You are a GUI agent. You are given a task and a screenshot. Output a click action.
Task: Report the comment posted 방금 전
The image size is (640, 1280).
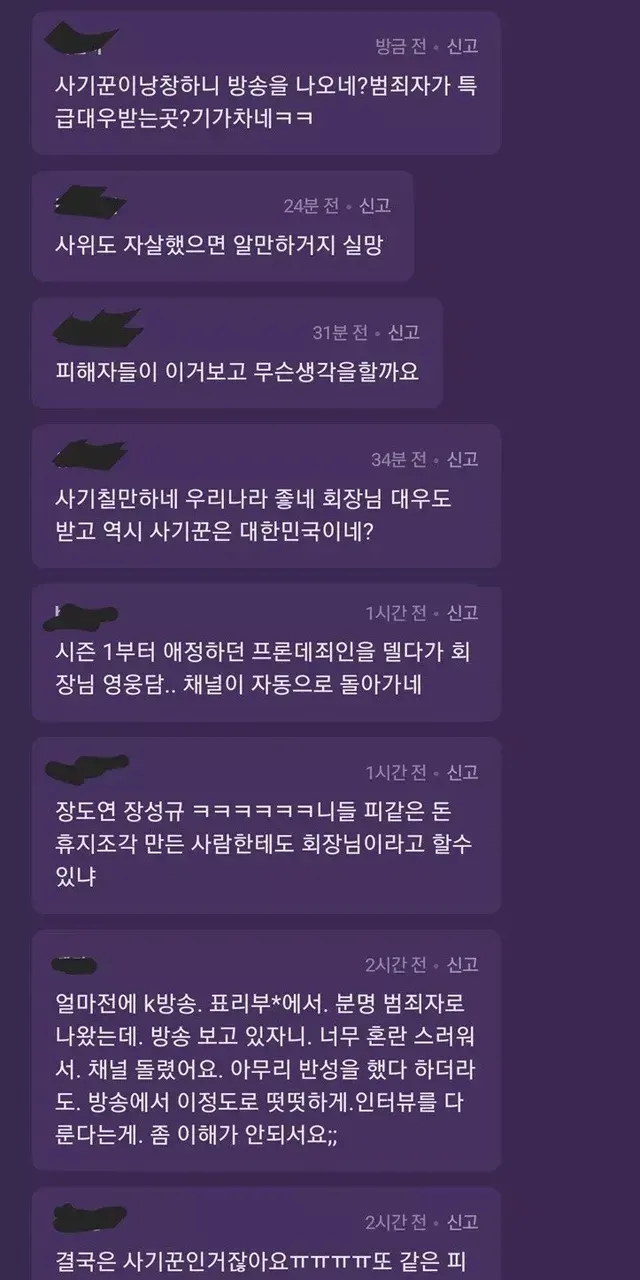(x=462, y=46)
